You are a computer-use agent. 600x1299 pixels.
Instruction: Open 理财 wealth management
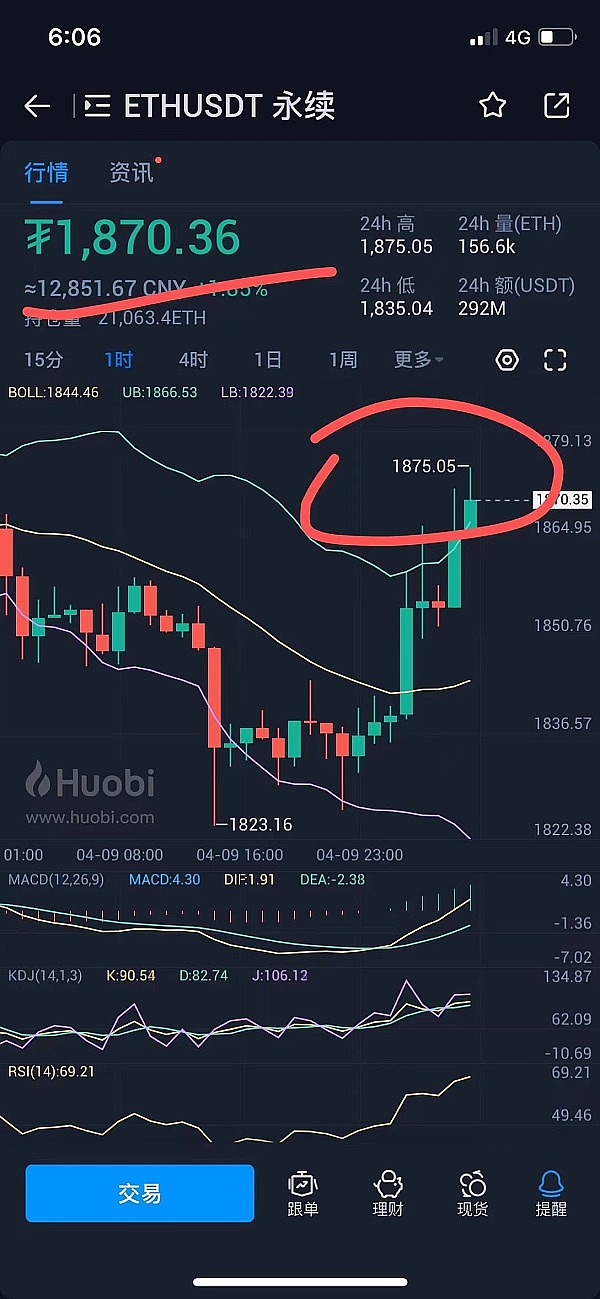pos(387,1193)
